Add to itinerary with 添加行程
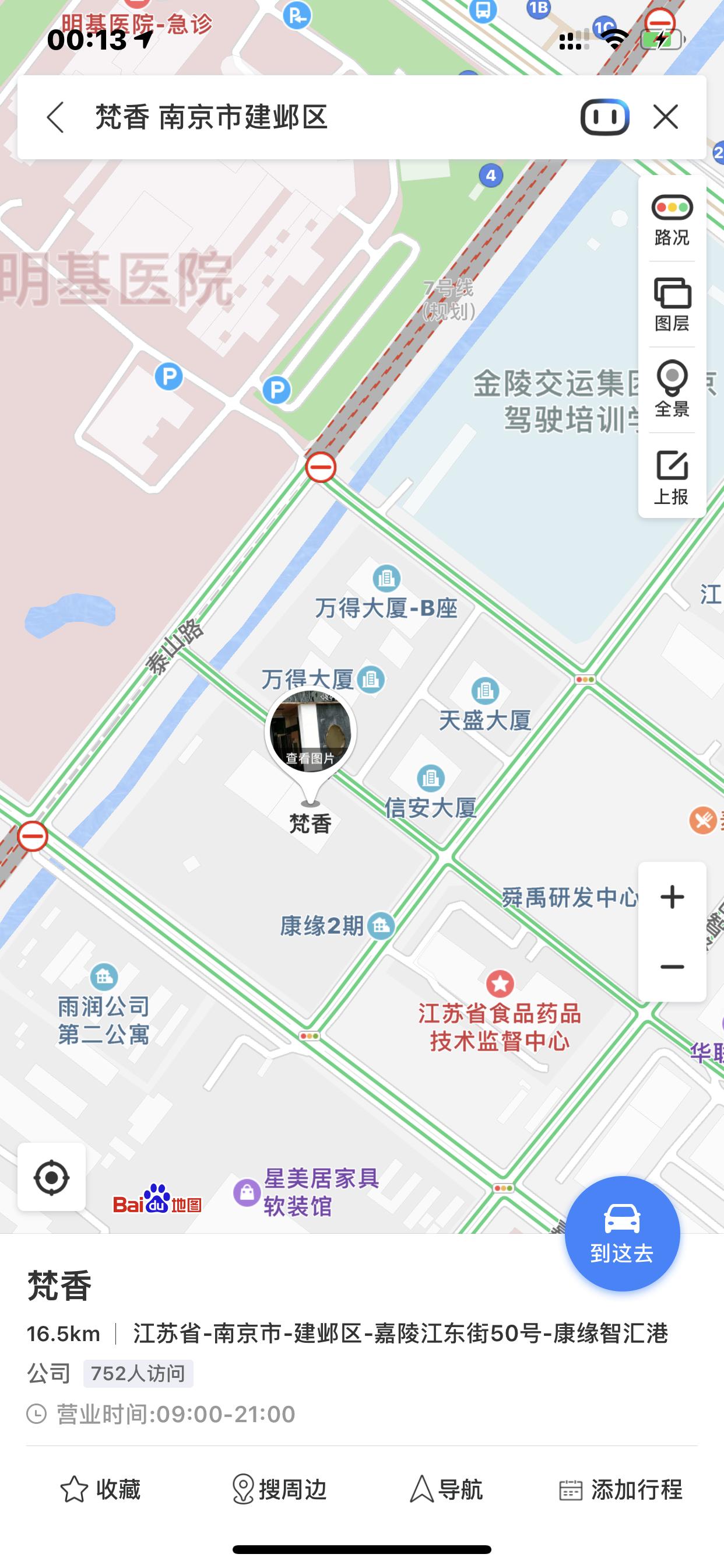724x1568 pixels. tap(621, 1490)
